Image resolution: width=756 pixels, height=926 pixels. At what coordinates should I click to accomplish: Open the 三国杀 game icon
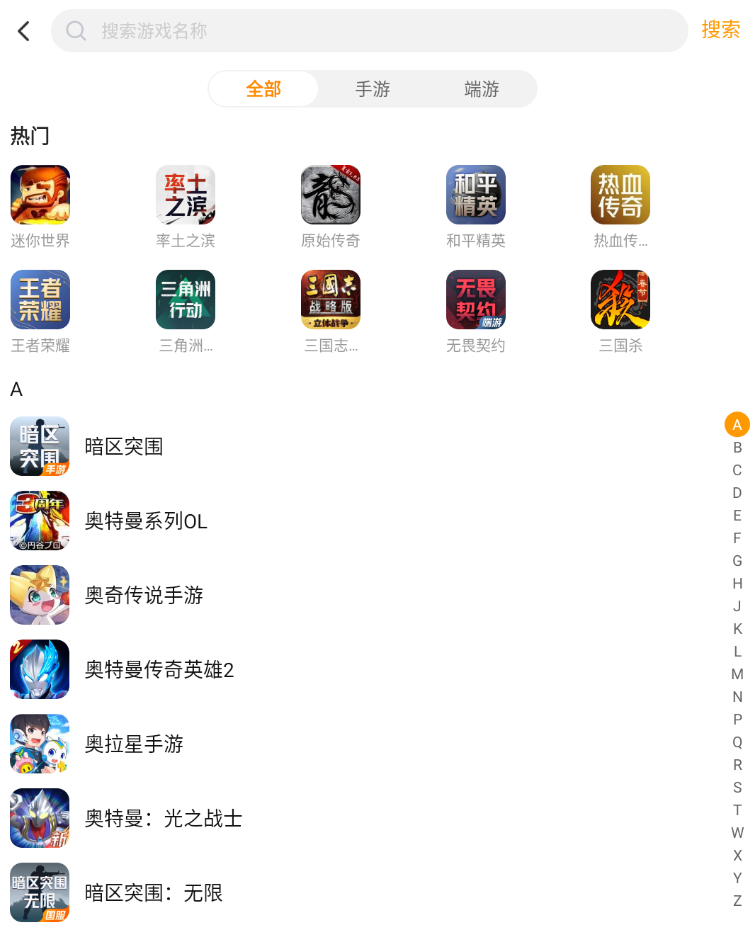point(620,299)
